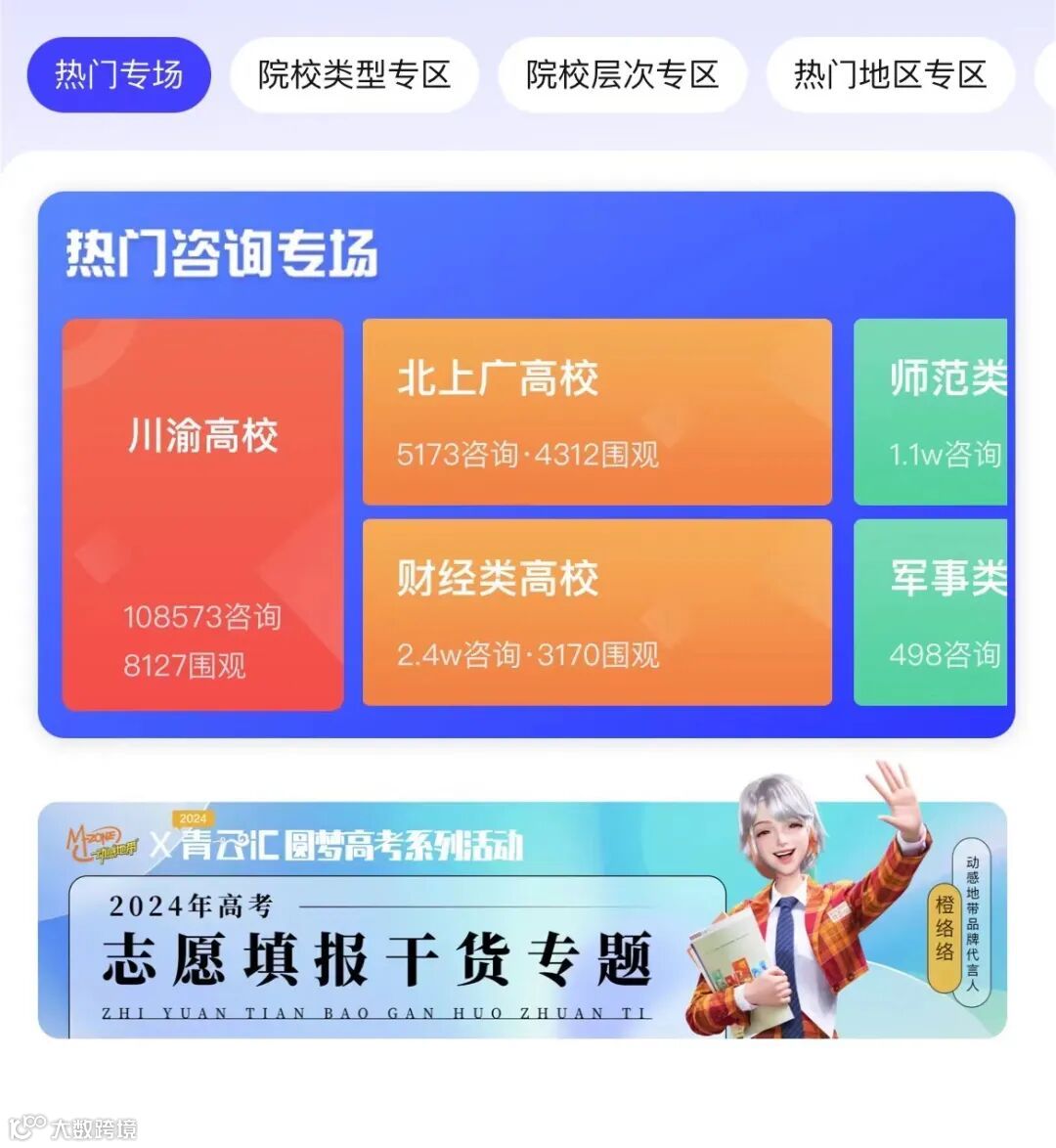Select the 热门专场 tab
The image size is (1056, 1148).
[x=118, y=74]
